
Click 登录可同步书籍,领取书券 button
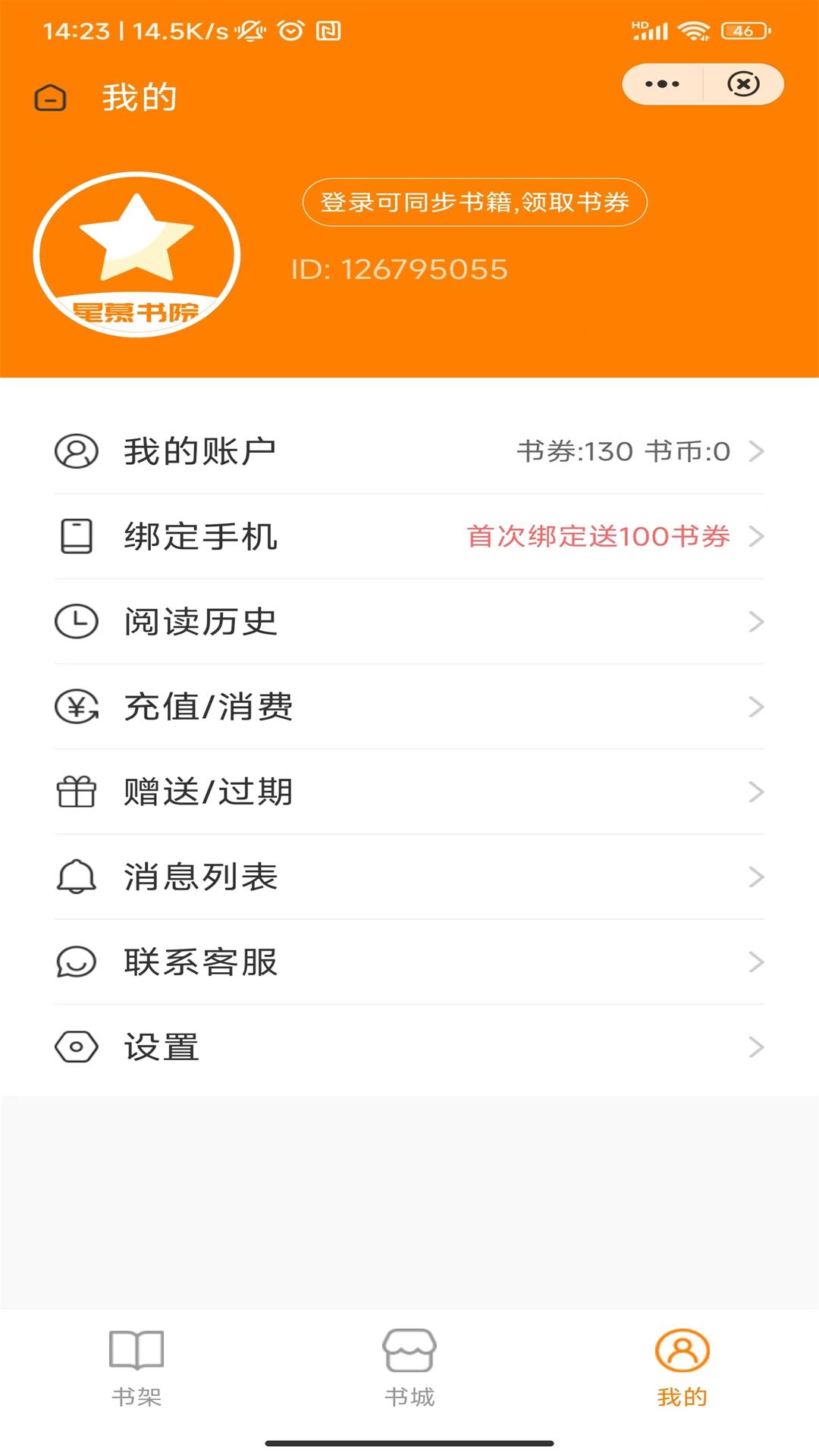(x=475, y=202)
